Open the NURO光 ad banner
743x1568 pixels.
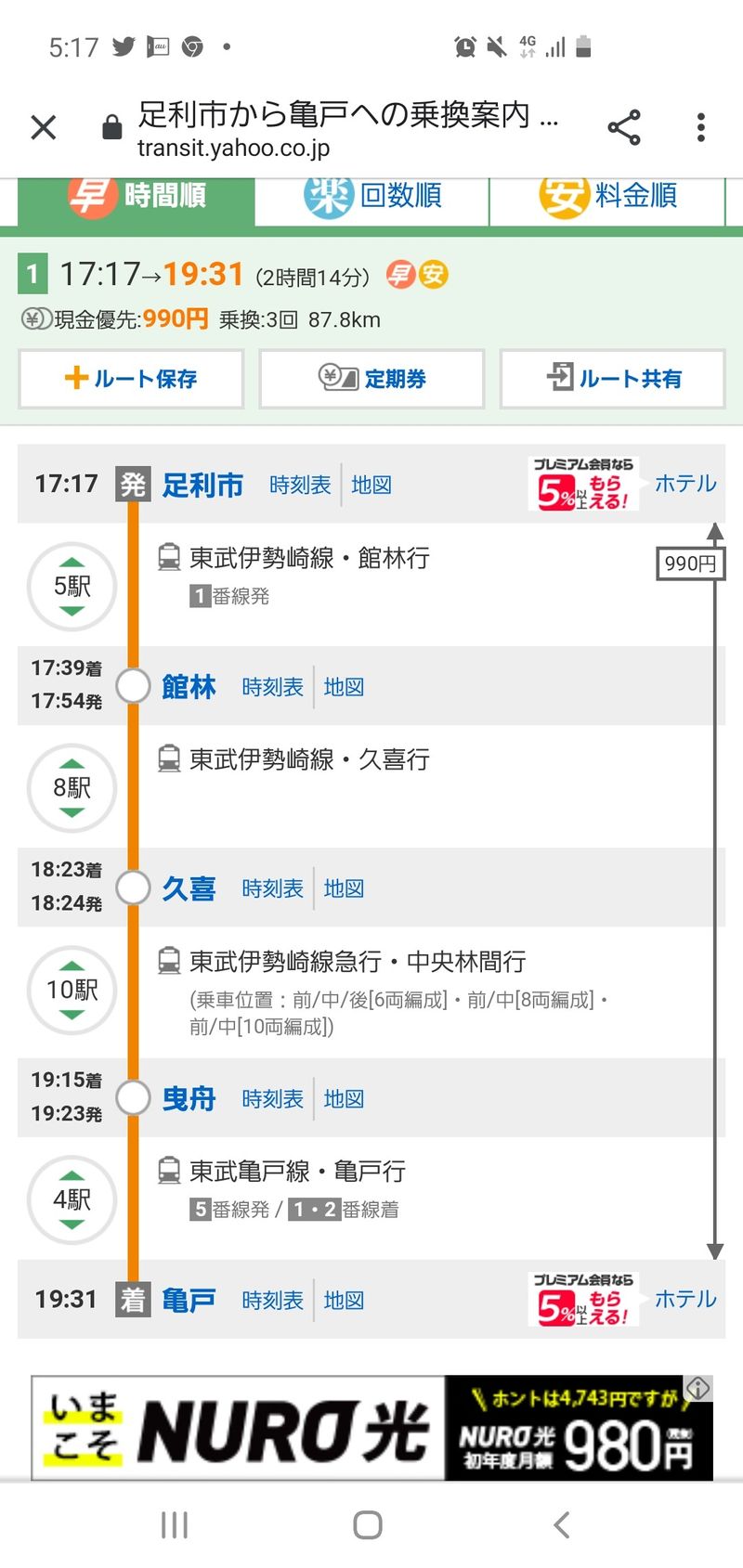point(371,1428)
